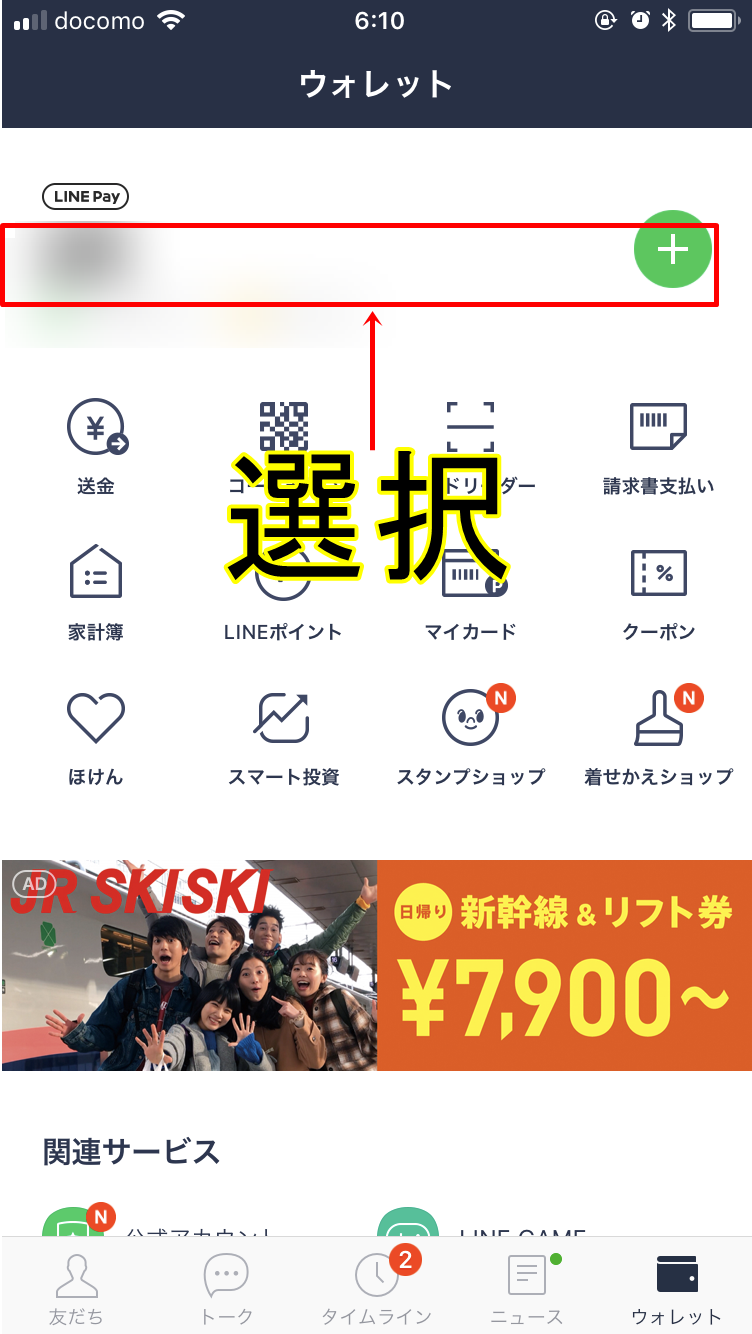752x1334 pixels.
Task: Open 着せかえショップ theme shop
Action: coord(658,735)
